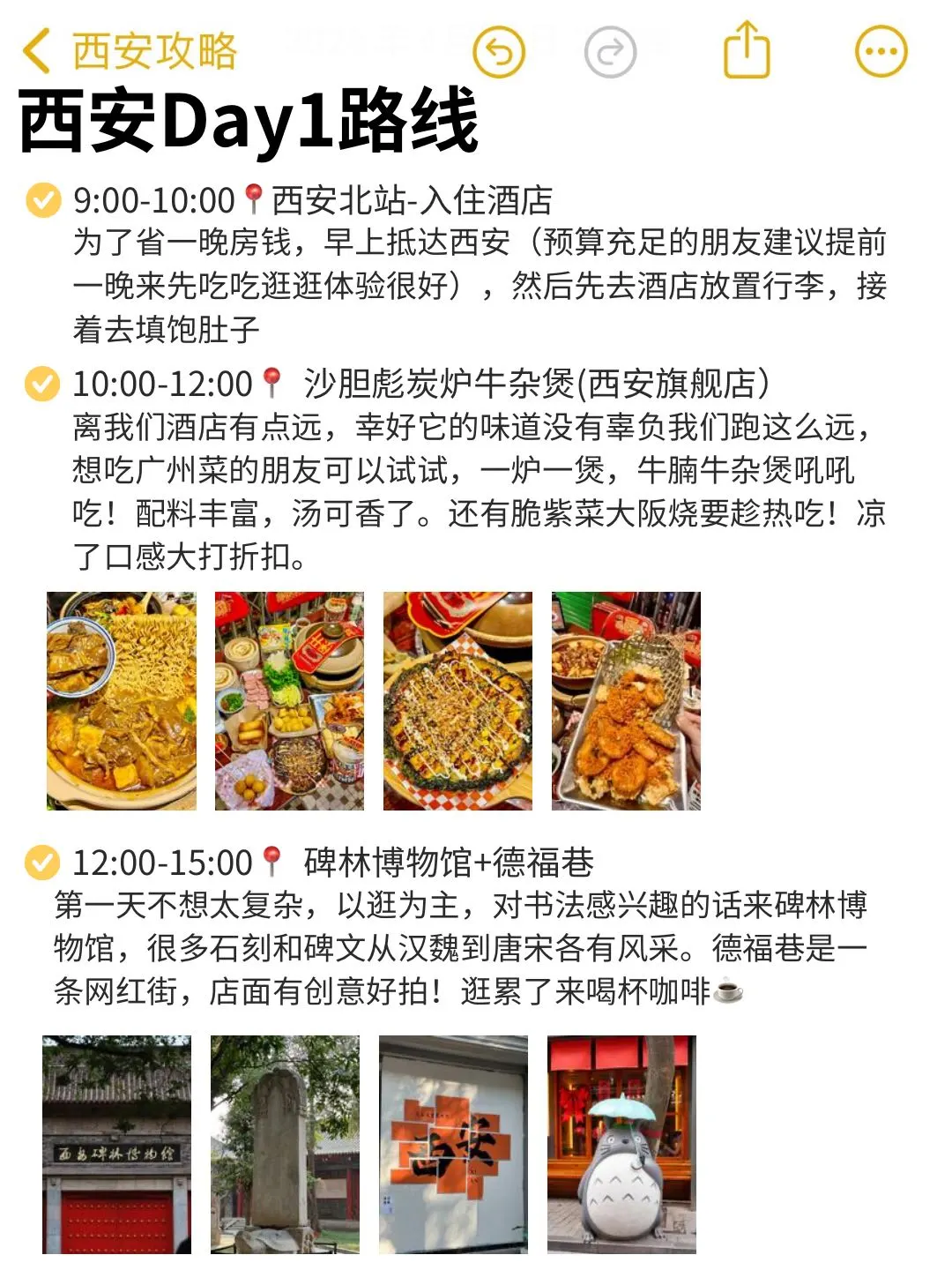This screenshot has width=952, height=1270.
Task: View the okonomiyaki pancake photo
Action: coord(459,698)
